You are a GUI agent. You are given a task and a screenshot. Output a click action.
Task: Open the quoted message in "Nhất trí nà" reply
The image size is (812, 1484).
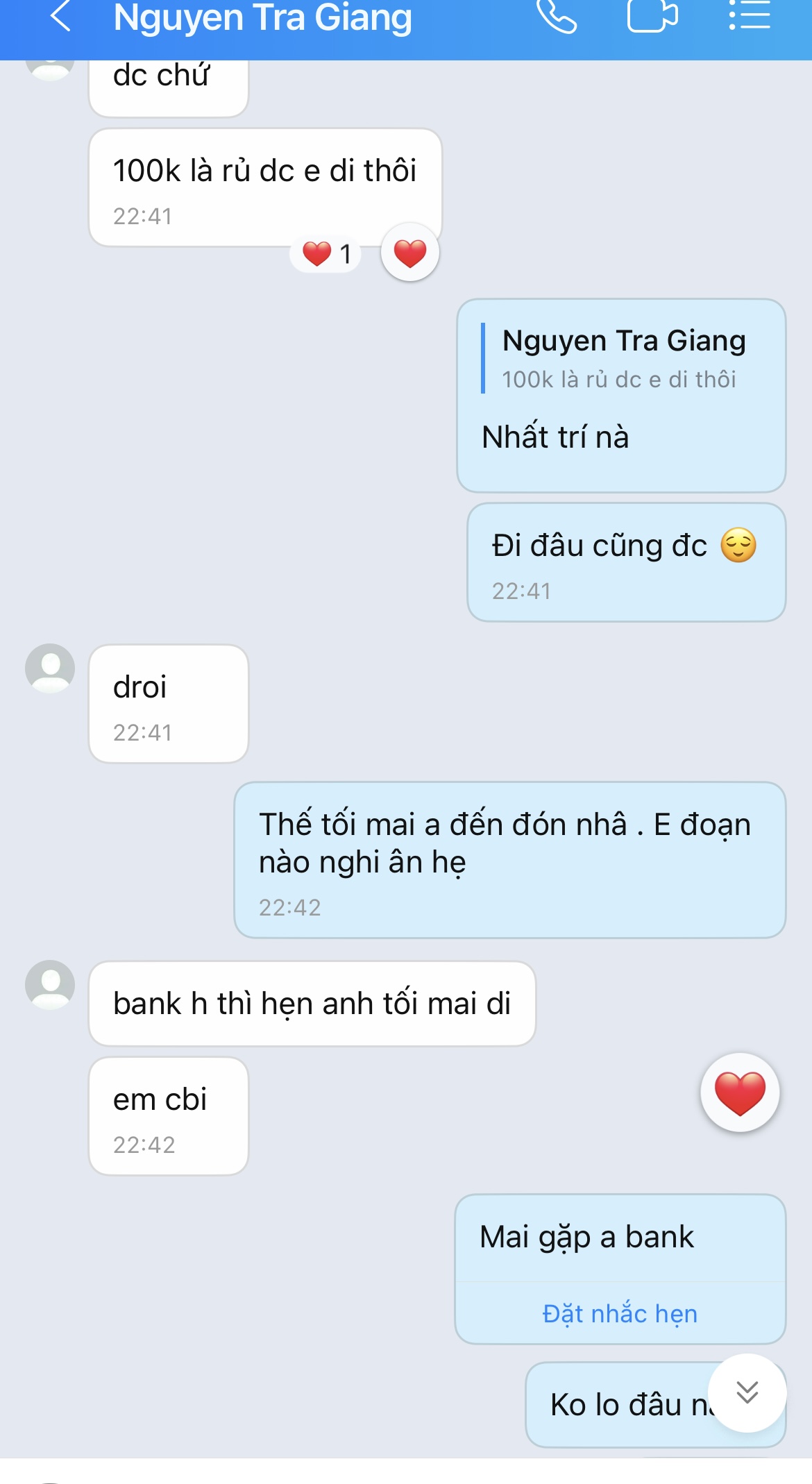(618, 359)
